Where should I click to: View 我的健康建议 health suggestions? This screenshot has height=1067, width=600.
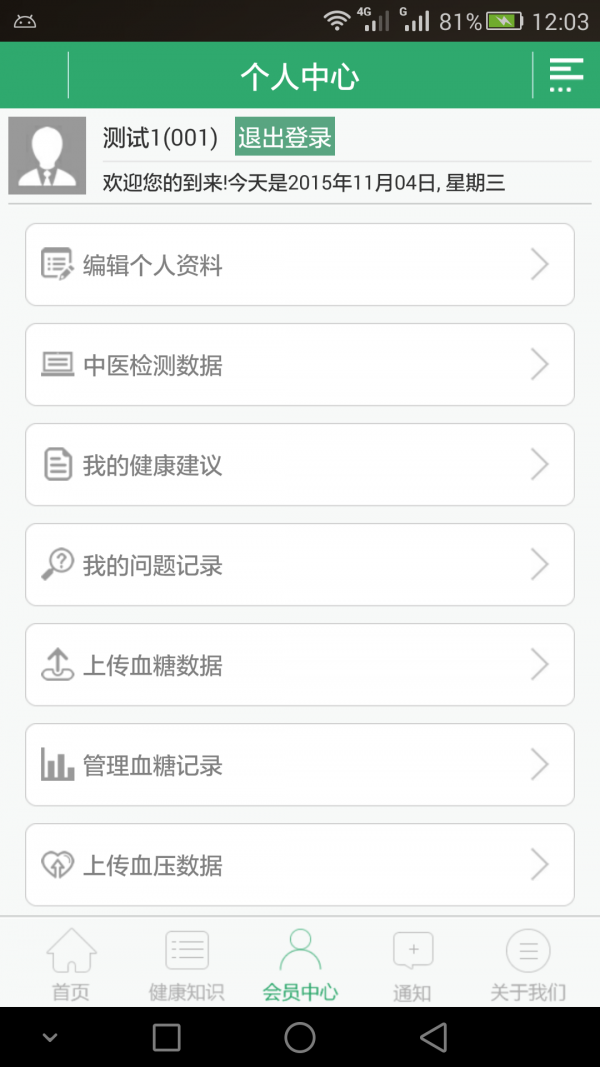(299, 465)
